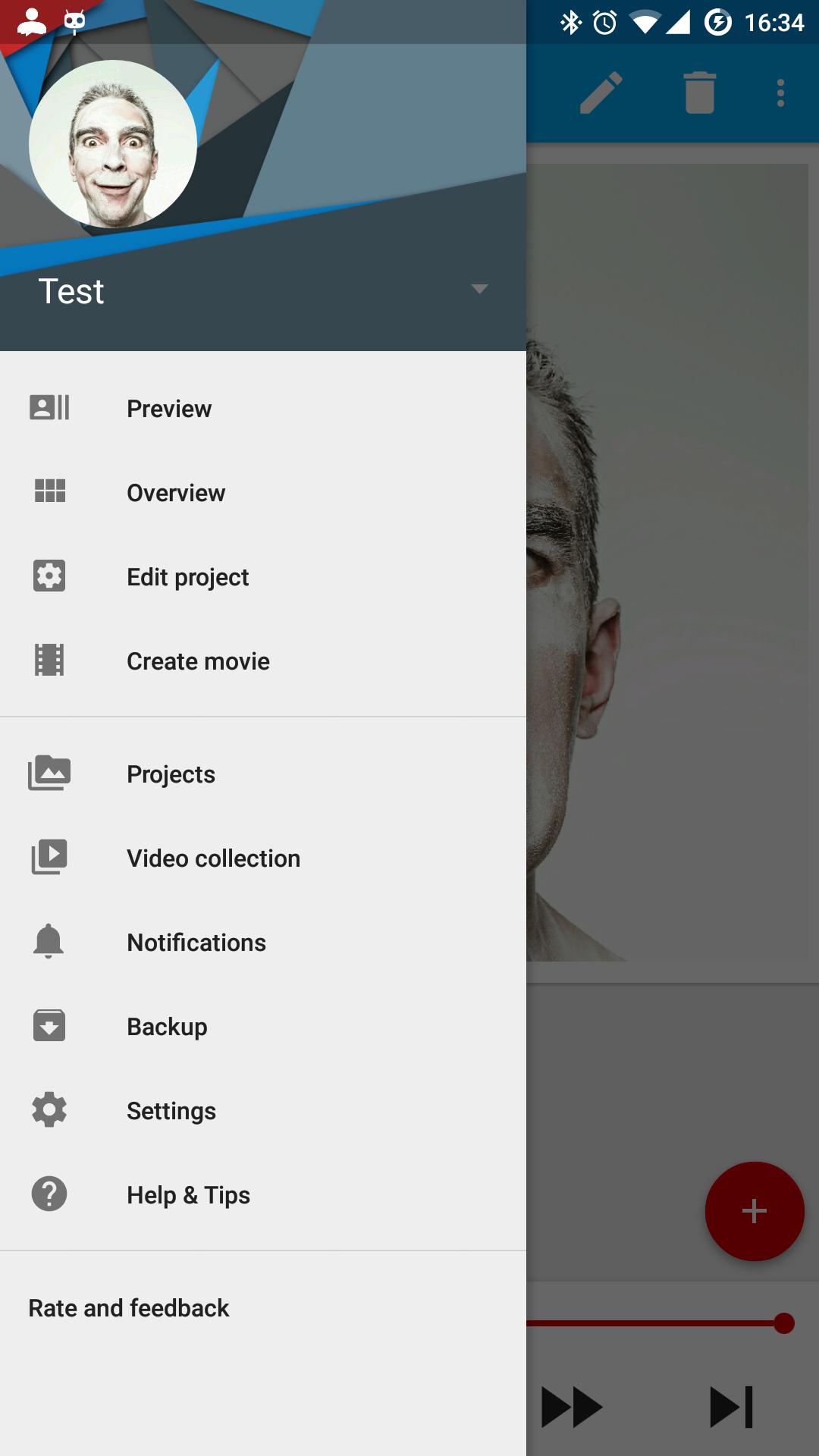The height and width of the screenshot is (1456, 819).
Task: Go to Overview
Action: [263, 492]
